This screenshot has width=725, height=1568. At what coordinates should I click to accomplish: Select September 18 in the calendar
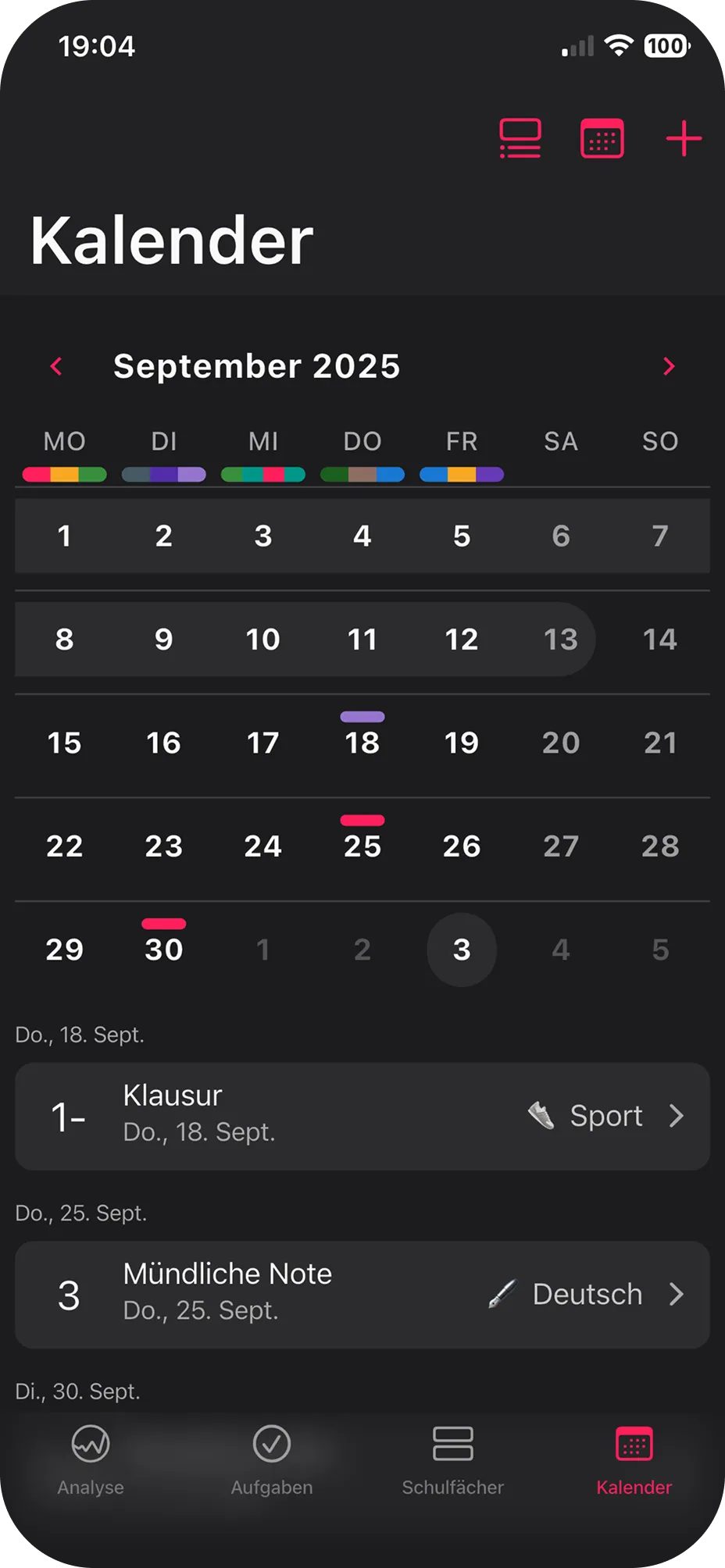[x=362, y=743]
